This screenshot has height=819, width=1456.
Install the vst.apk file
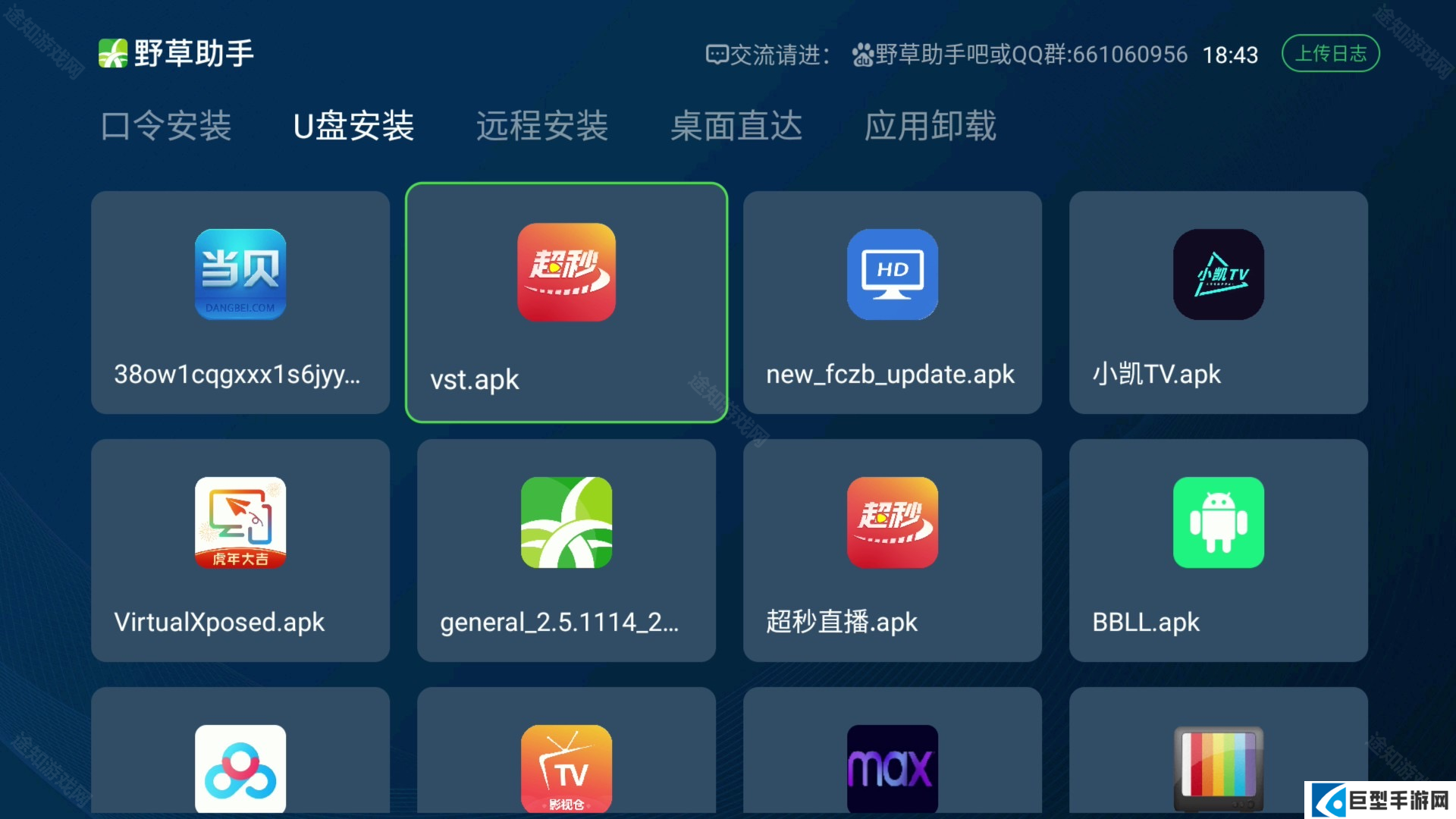tap(566, 303)
